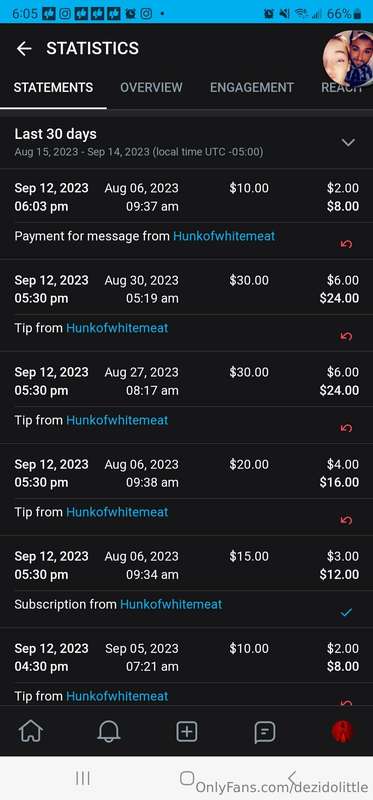Open Hunkofwhitemeat link in the Payment for message row

(224, 236)
